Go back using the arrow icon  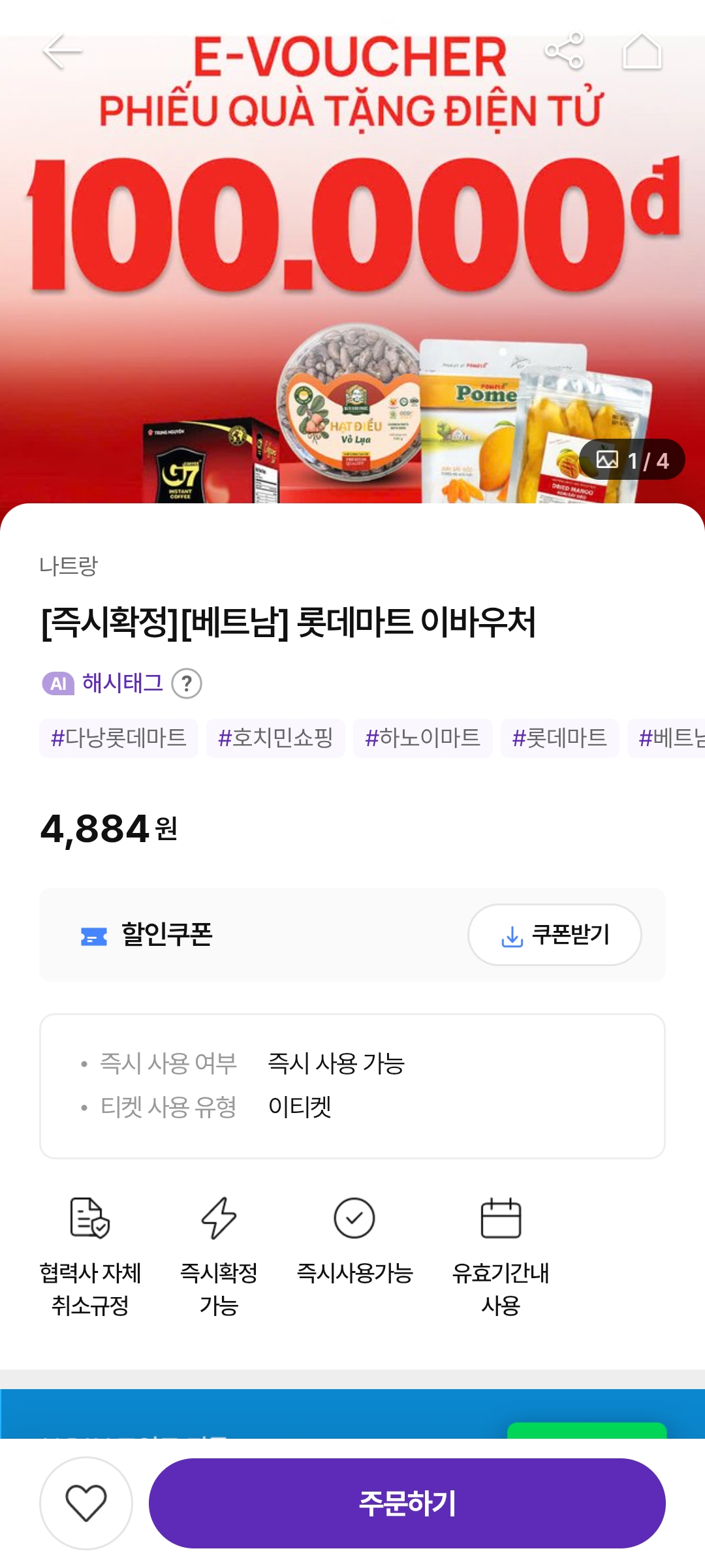coord(62,51)
